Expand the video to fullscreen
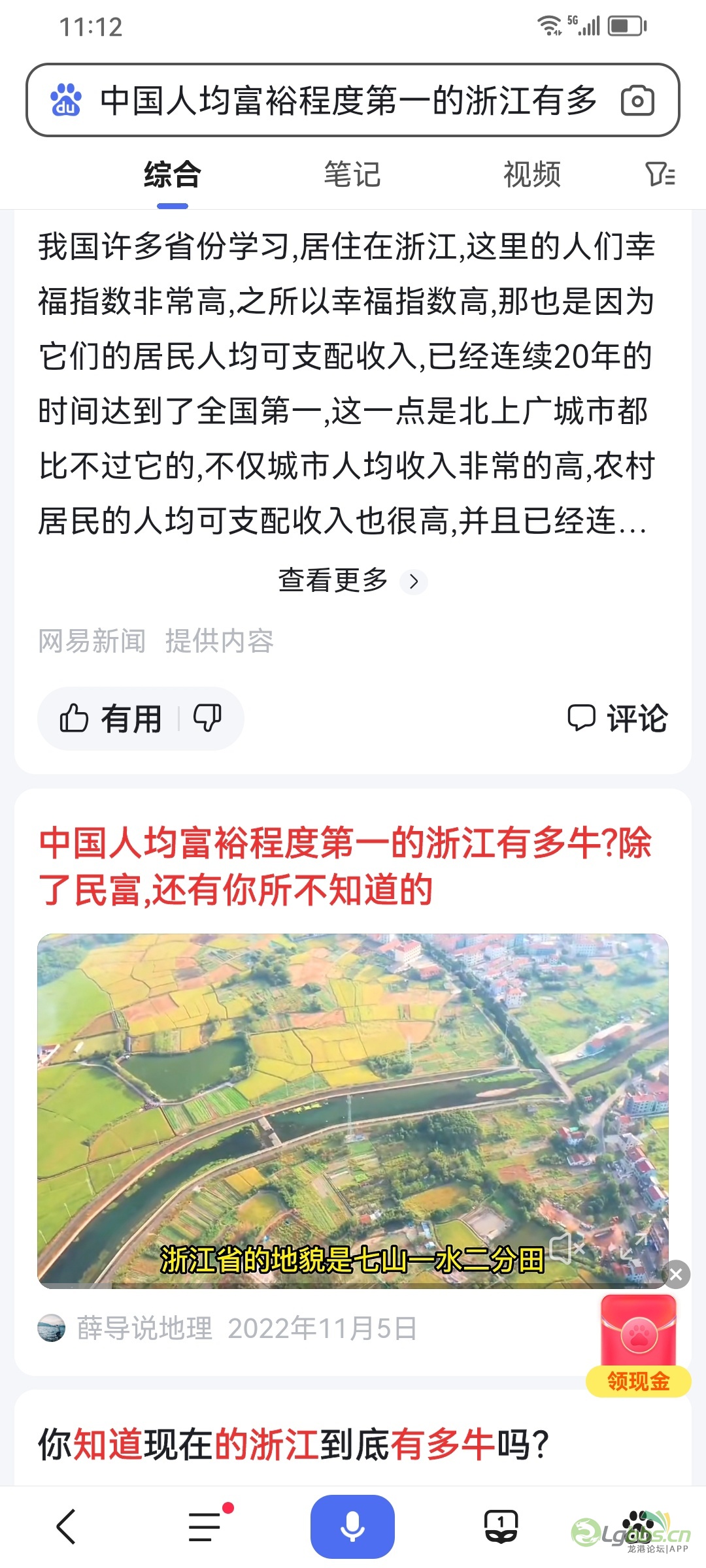The height and width of the screenshot is (1568, 706). (x=633, y=1248)
